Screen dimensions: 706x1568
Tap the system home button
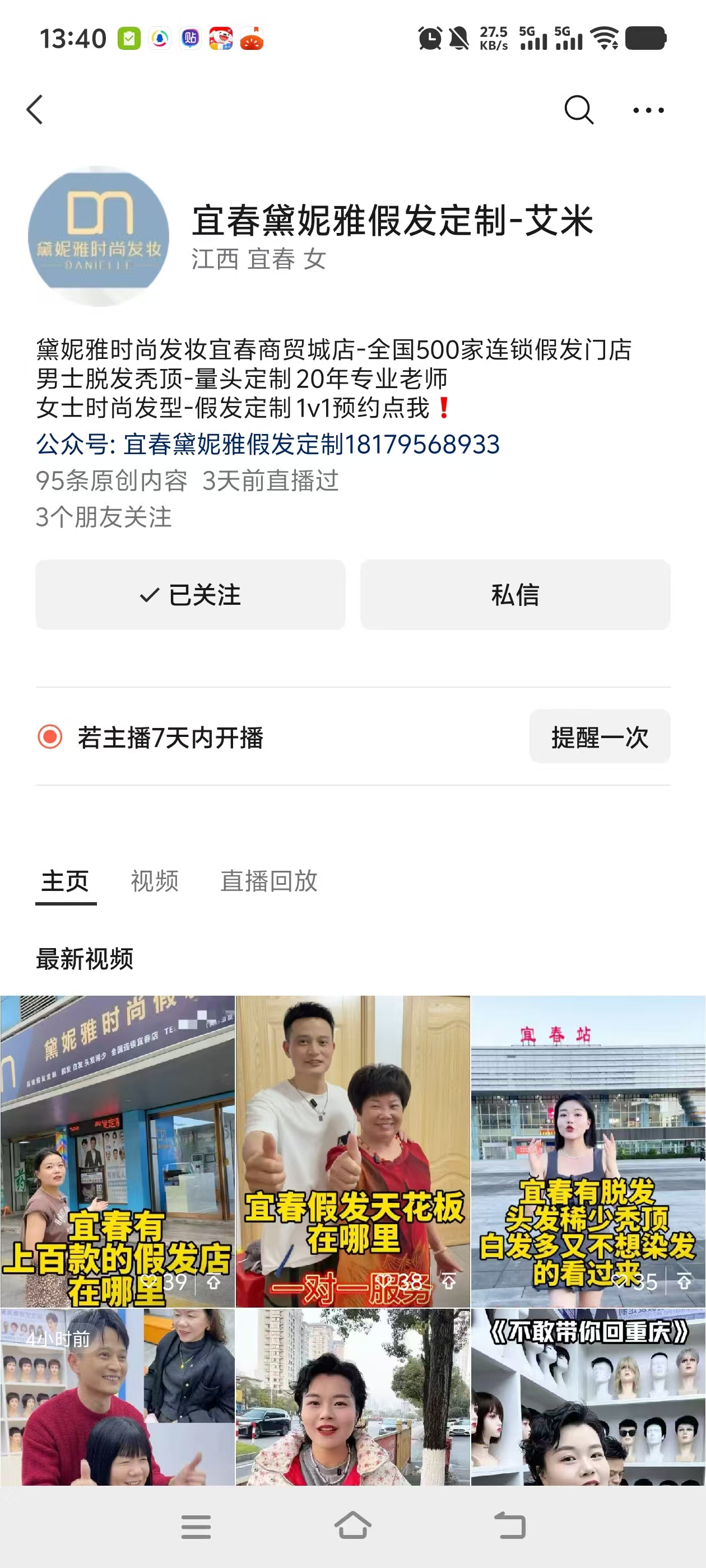pos(352,1525)
